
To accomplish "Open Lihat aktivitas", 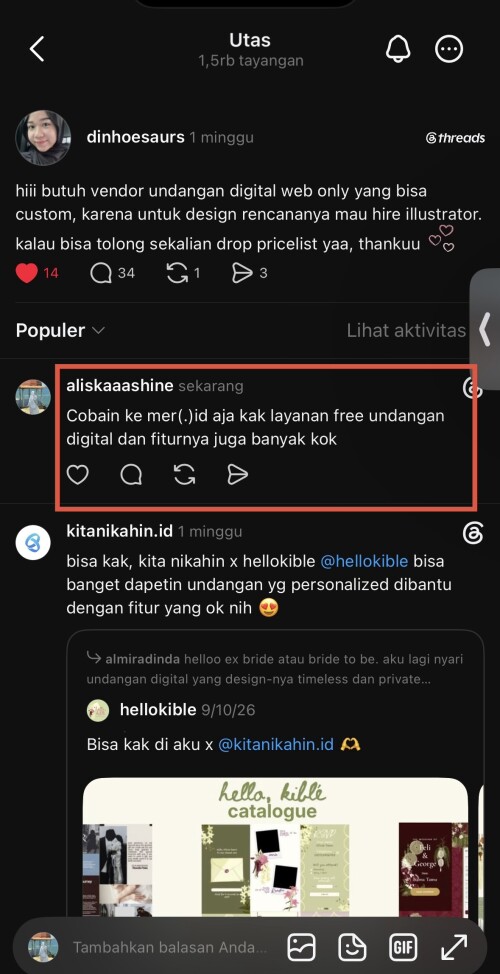I will pyautogui.click(x=406, y=330).
